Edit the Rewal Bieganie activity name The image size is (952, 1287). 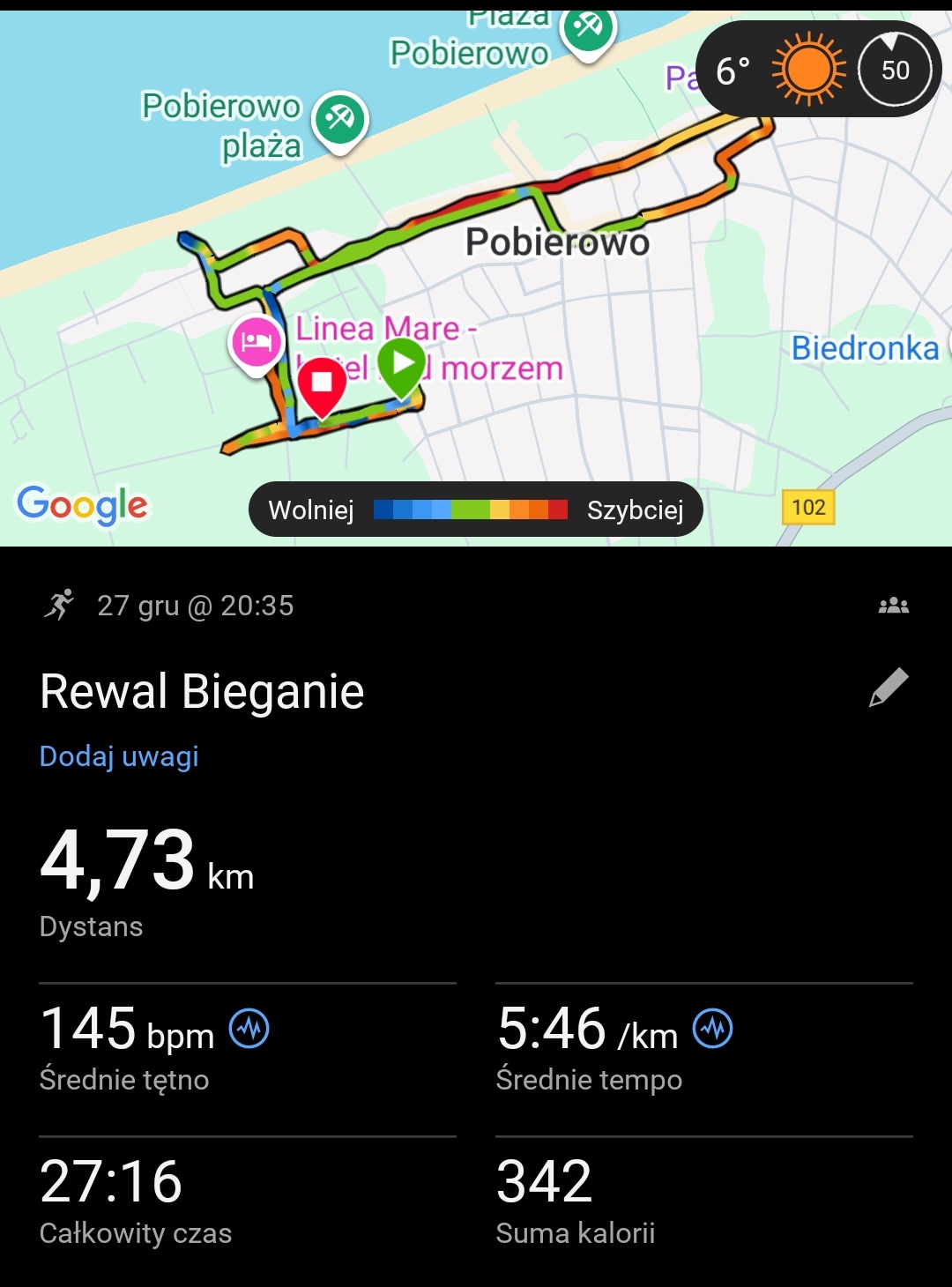pyautogui.click(x=889, y=688)
